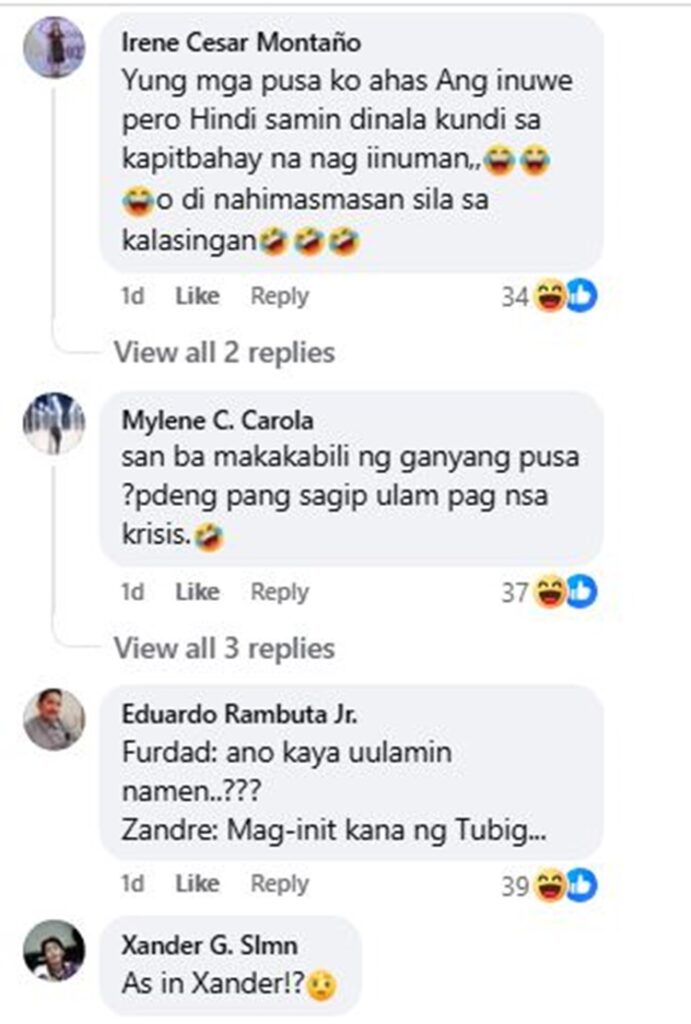Expand View all 3 replies
Image resolution: width=691 pixels, height=1024 pixels.
coord(224,648)
